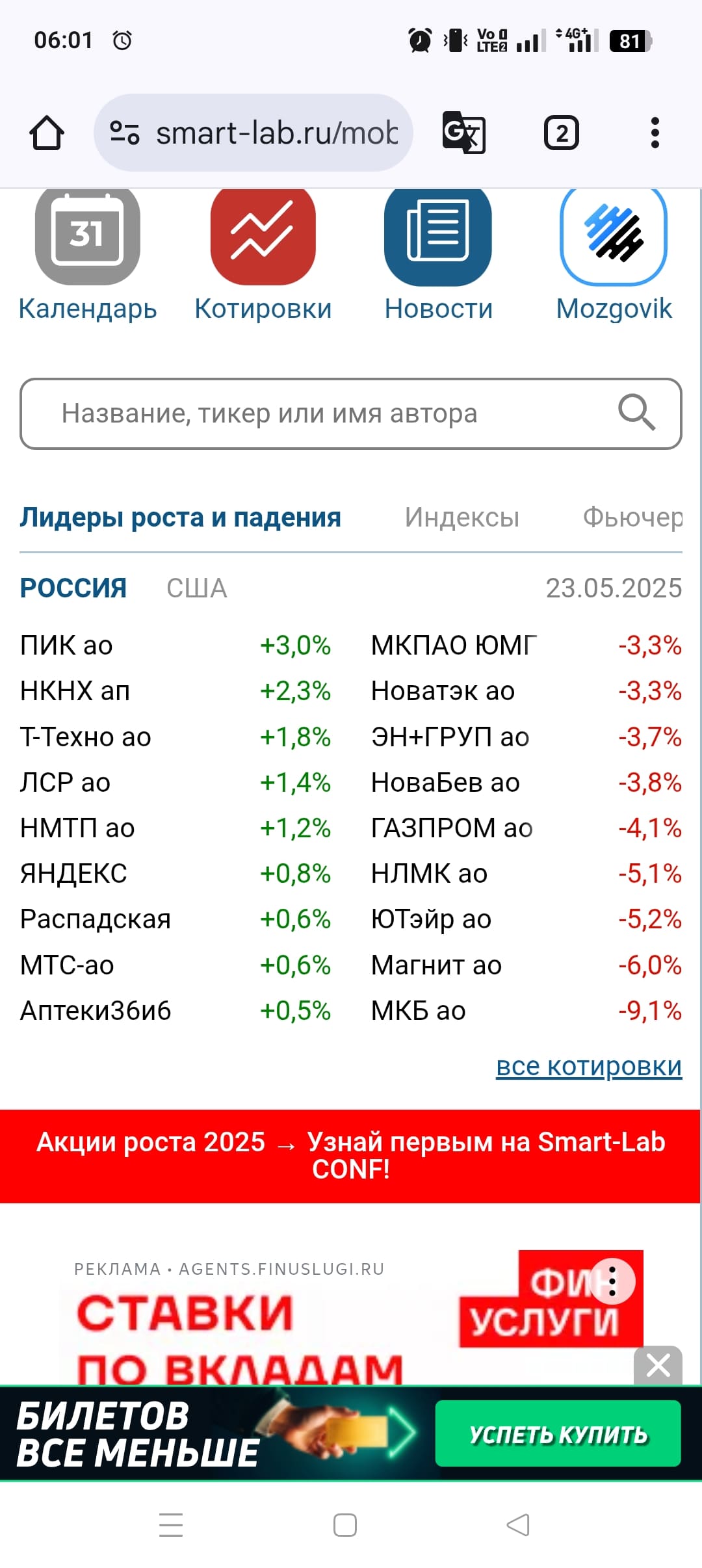Image resolution: width=702 pixels, height=1568 pixels.
Task: Go back with the system back button
Action: pyautogui.click(x=518, y=1524)
